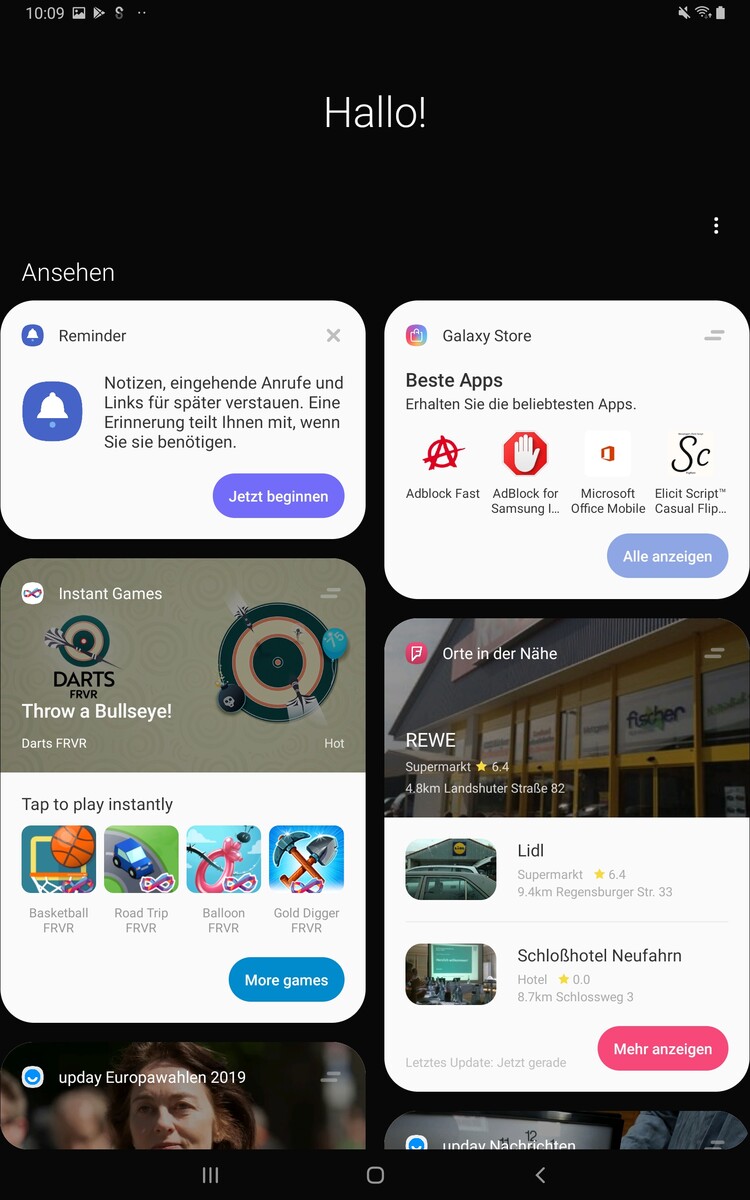Dismiss the Reminder card

point(333,336)
